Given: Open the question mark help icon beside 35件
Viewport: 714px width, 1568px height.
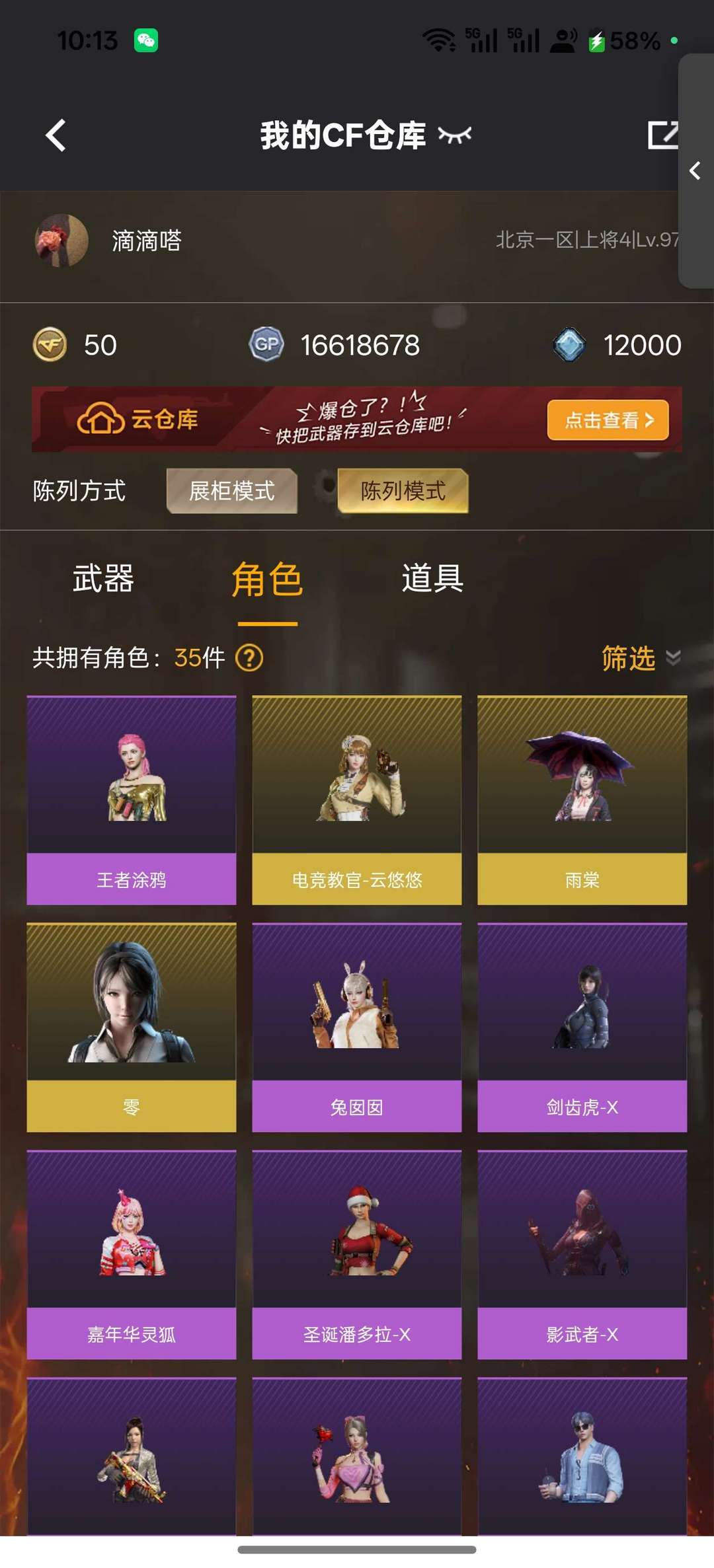Looking at the screenshot, I should coord(247,659).
